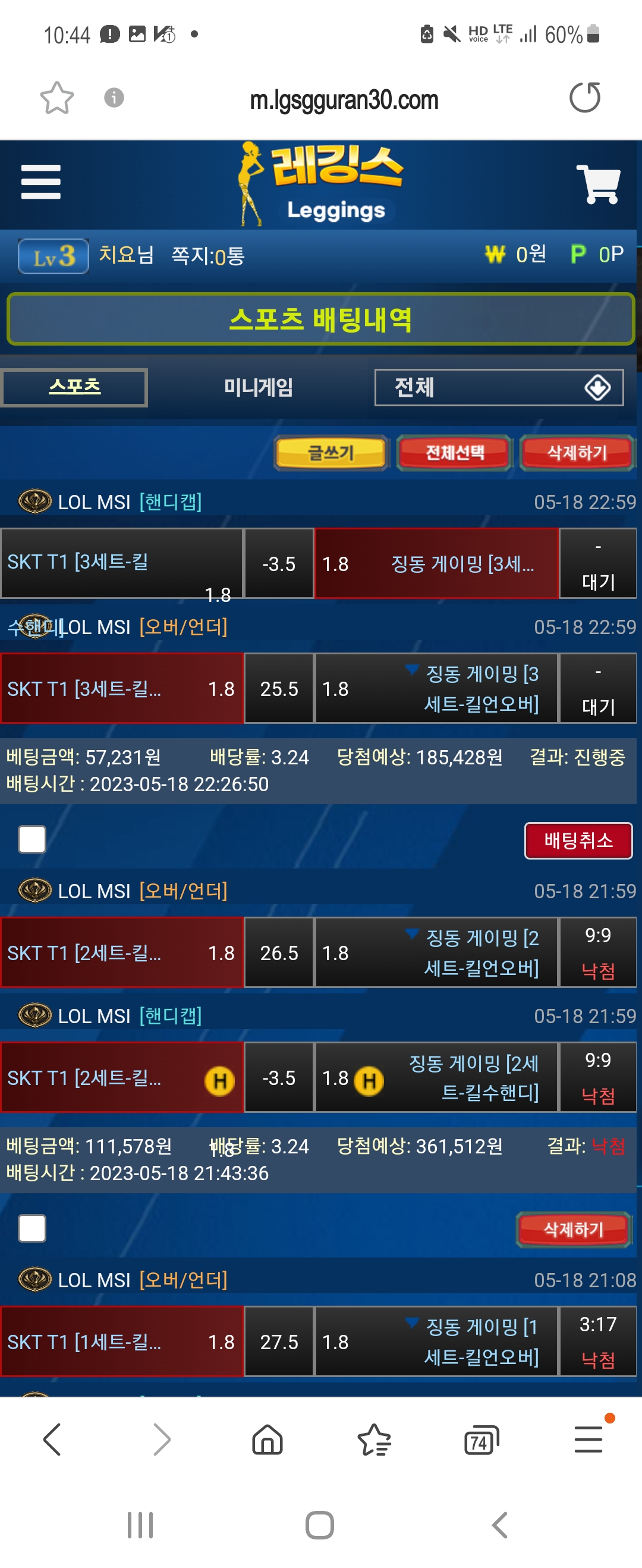Switch to the 미니게임 tab
The height and width of the screenshot is (1568, 642).
click(x=259, y=387)
